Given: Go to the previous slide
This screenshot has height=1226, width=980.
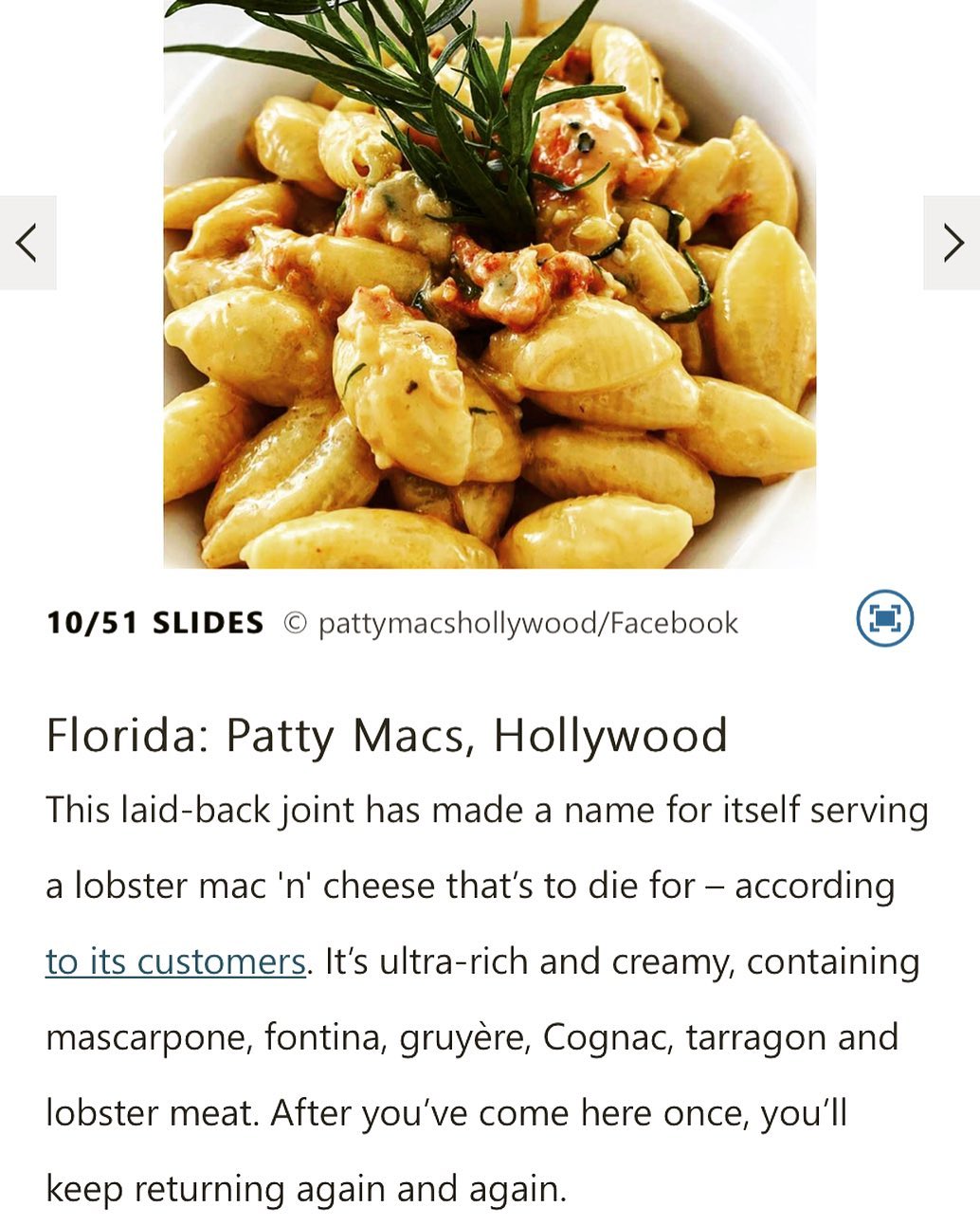Looking at the screenshot, I should coord(27,243).
